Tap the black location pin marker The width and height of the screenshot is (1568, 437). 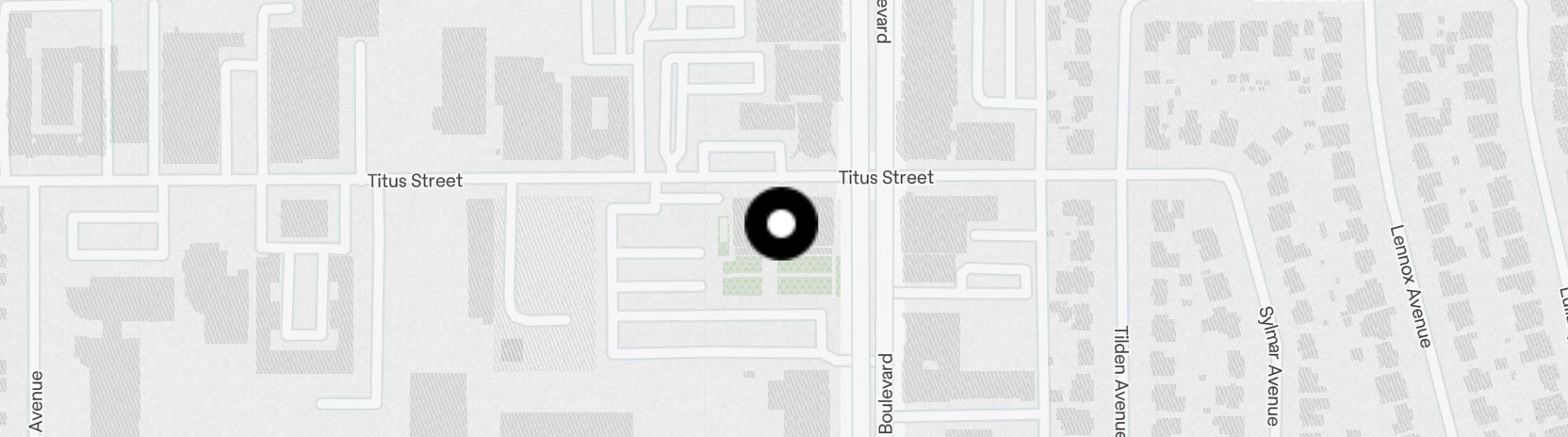coord(781,224)
